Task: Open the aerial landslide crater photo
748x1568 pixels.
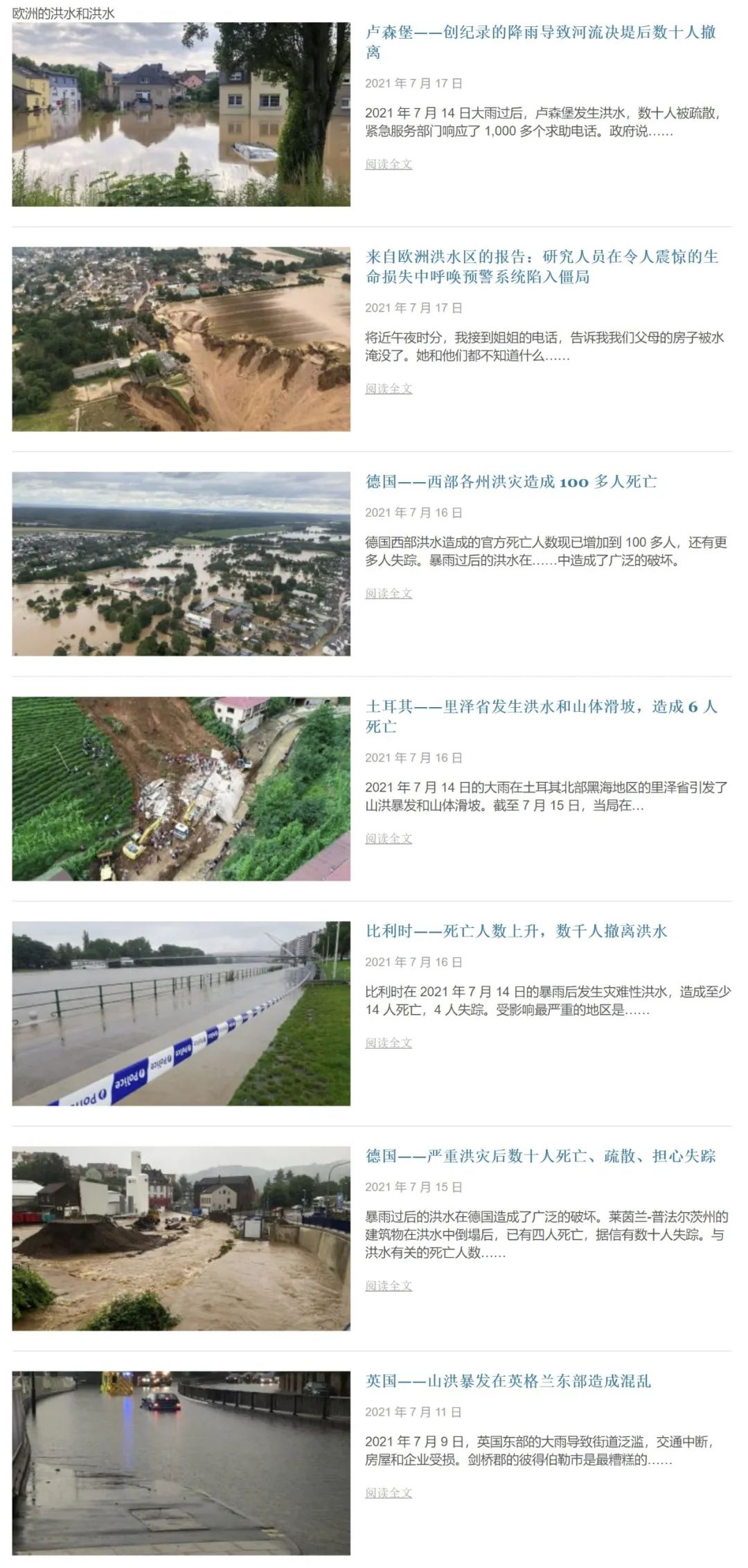Action: 181,339
